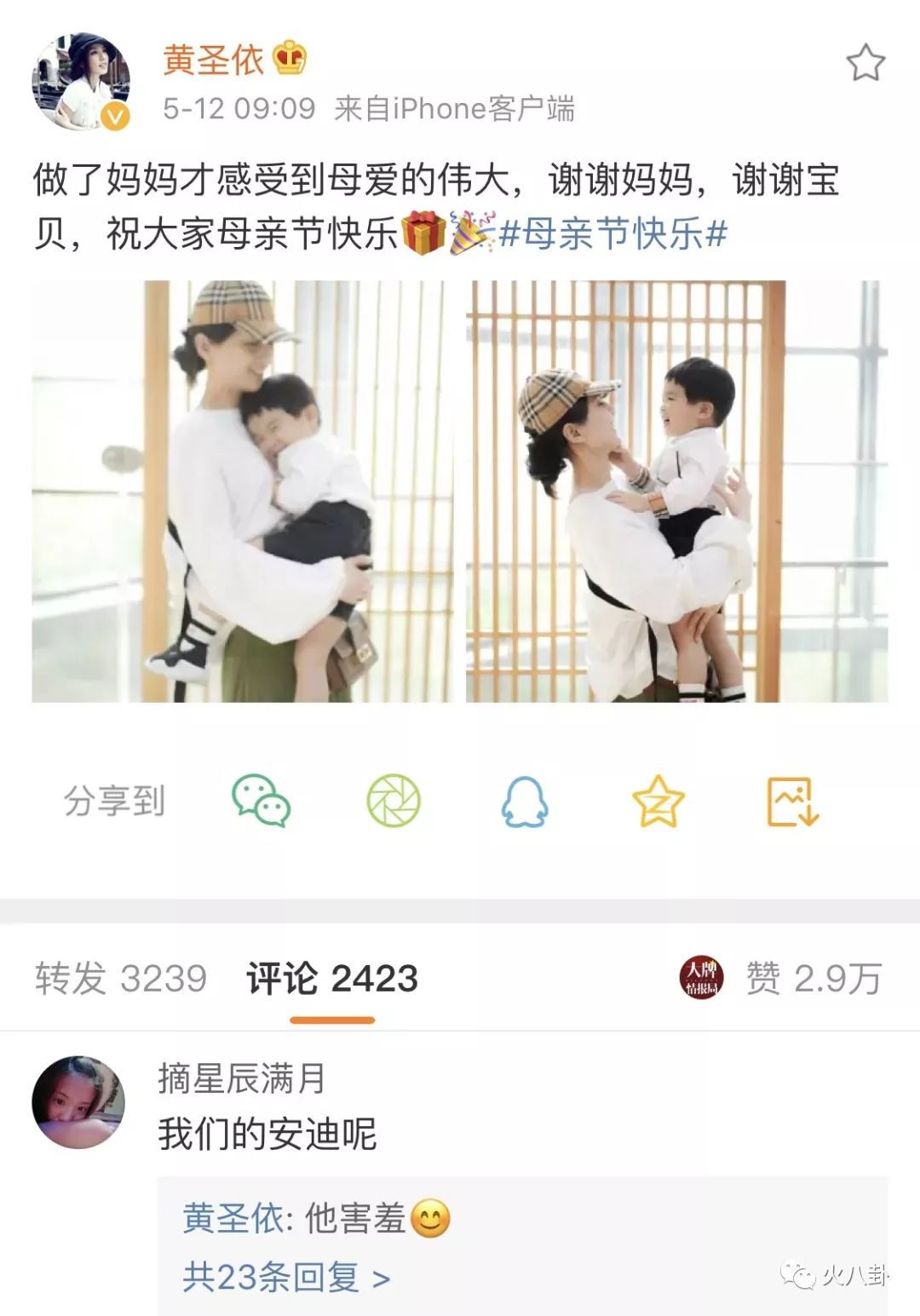Open commenter 摘星辰满月's avatar
The width and height of the screenshot is (920, 1316).
click(78, 1102)
